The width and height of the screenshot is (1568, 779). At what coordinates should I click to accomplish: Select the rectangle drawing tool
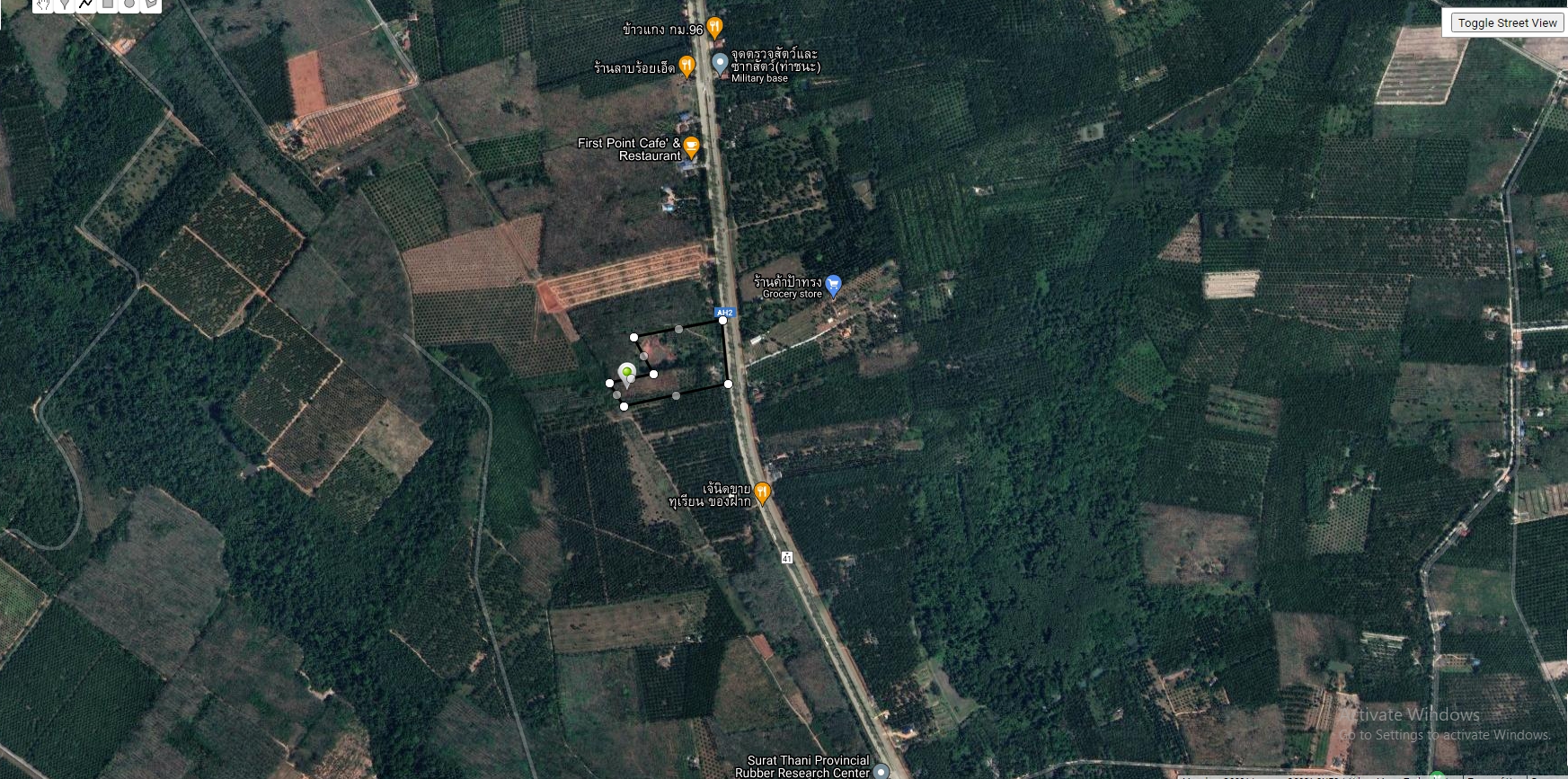click(x=108, y=4)
